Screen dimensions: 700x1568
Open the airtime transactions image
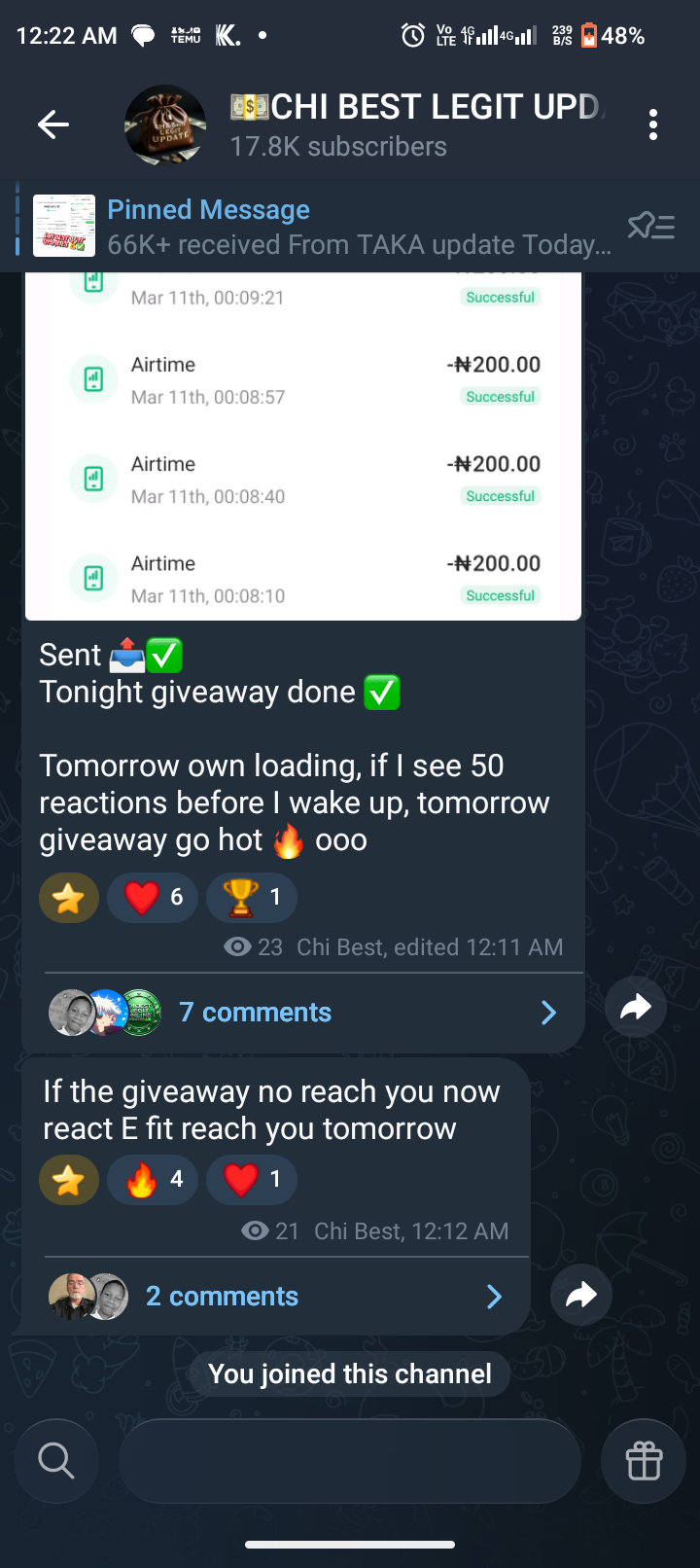coord(303,446)
